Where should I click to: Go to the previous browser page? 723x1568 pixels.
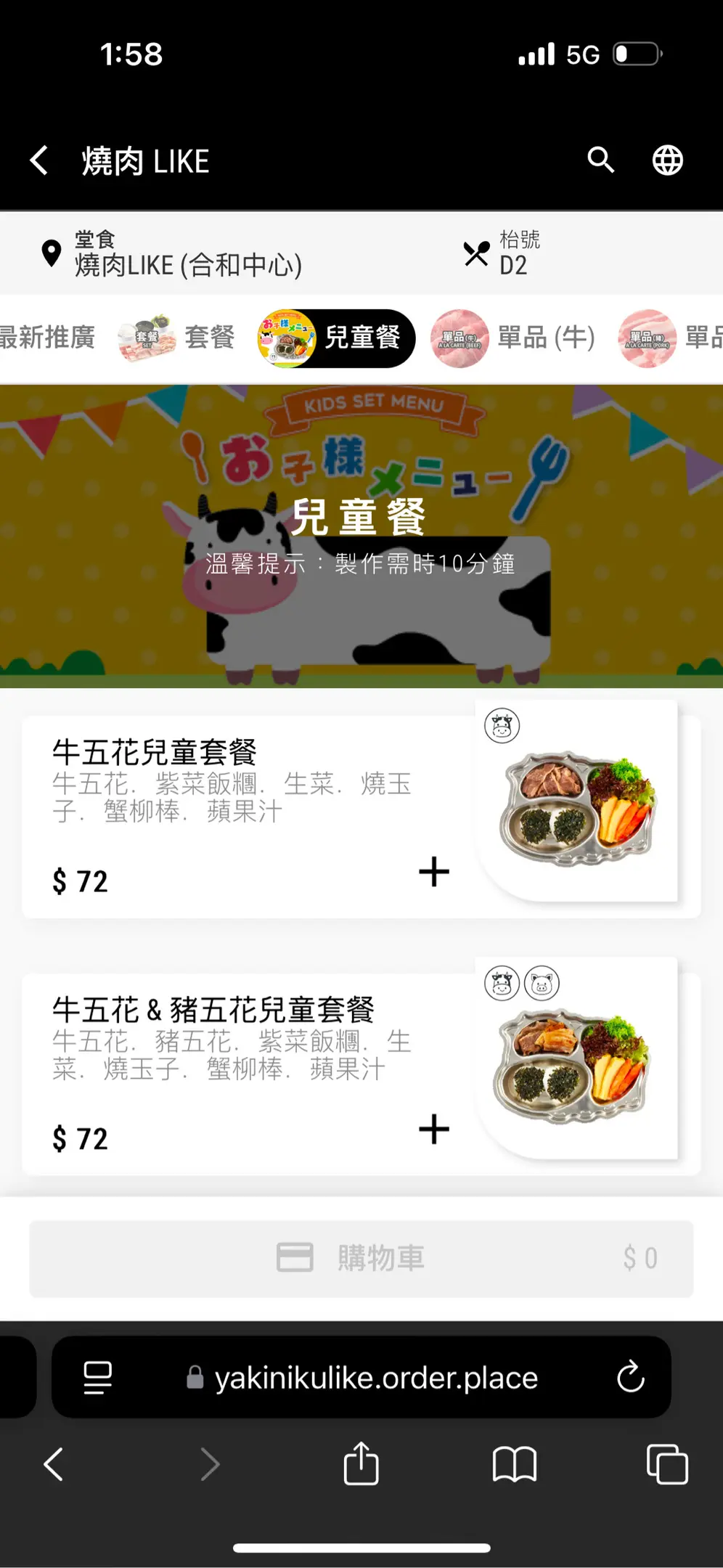[54, 1464]
